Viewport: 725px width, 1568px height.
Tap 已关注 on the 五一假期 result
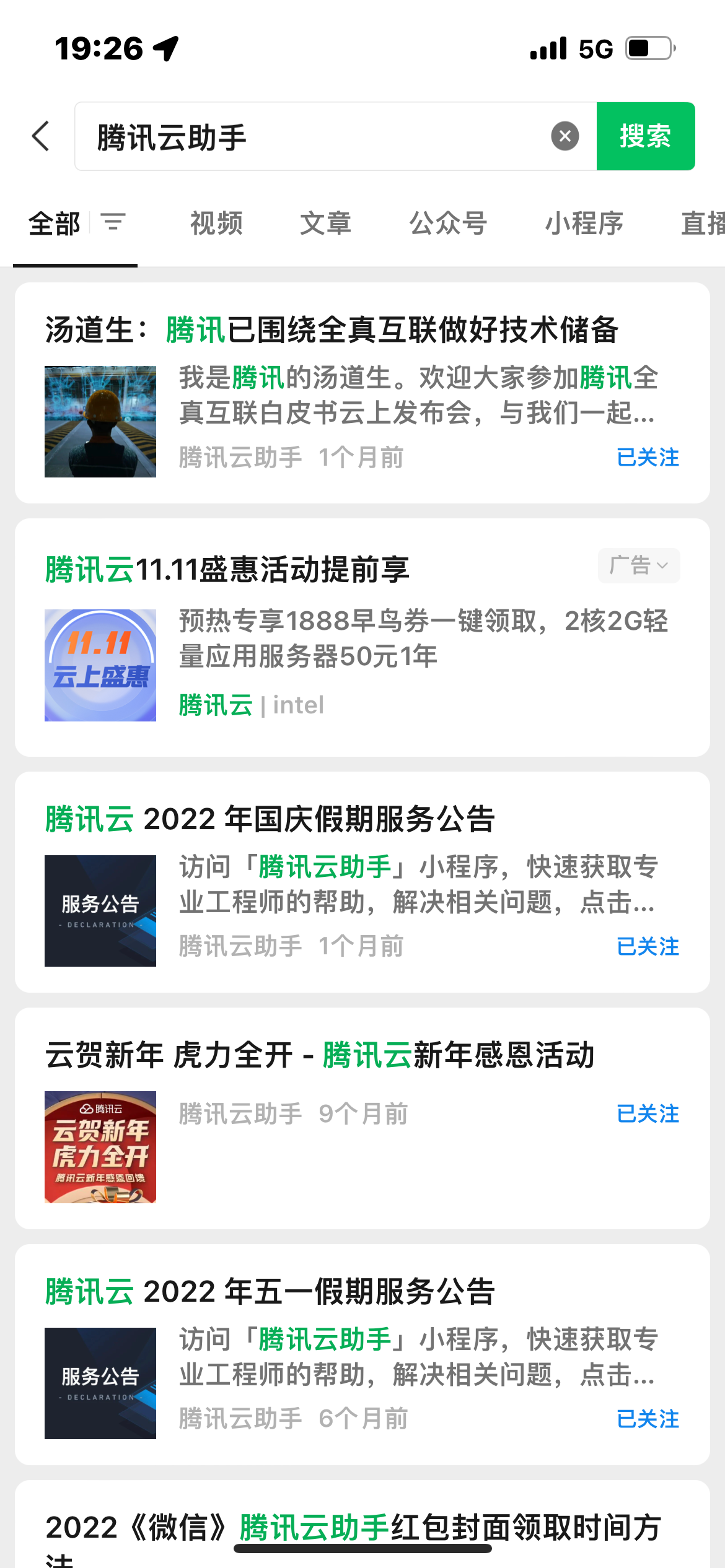[648, 1419]
